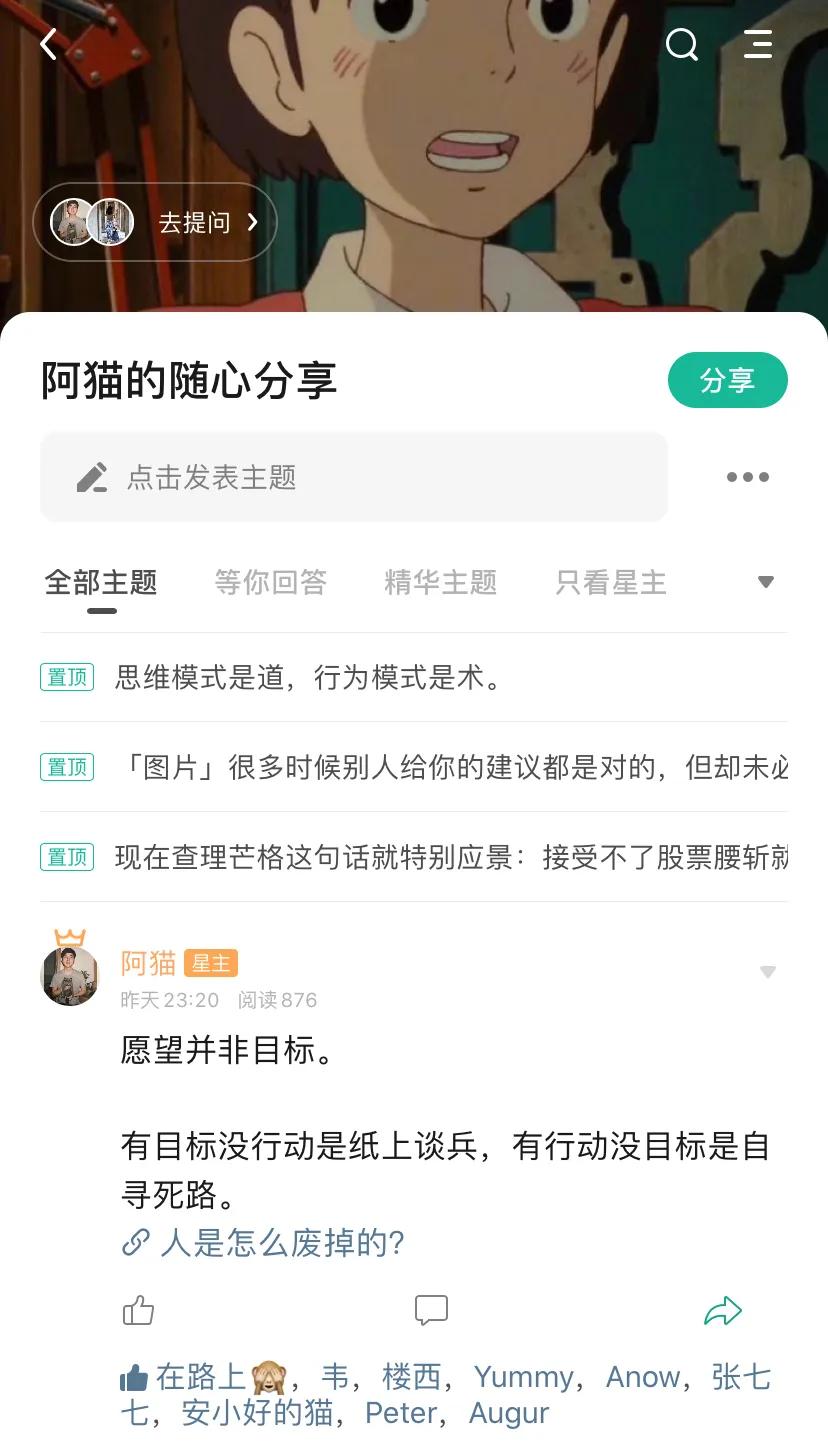Open the 只看星主 filter
The image size is (828, 1454).
pos(609,582)
